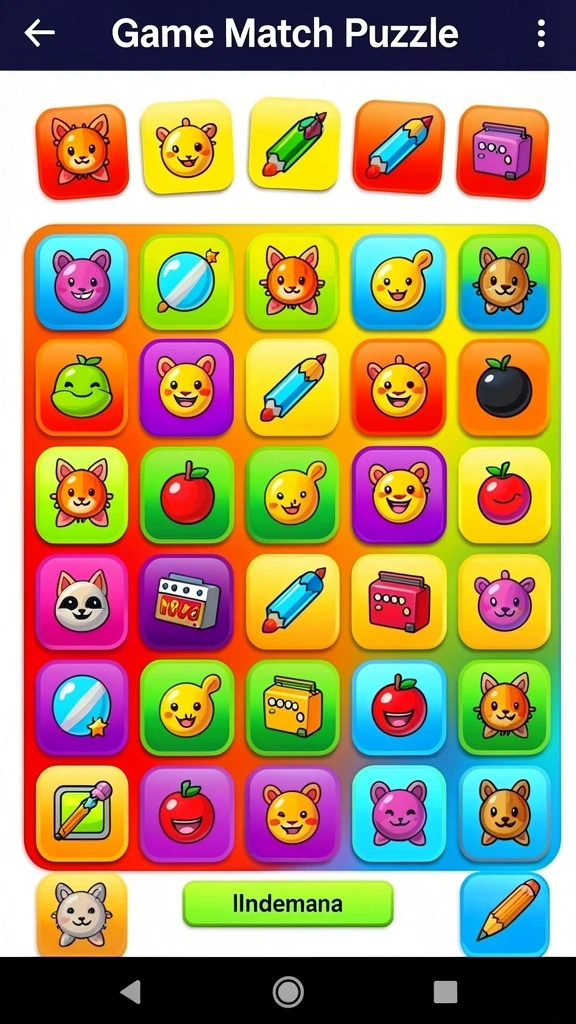Image resolution: width=576 pixels, height=1024 pixels.
Task: Tap the green Ilndemana button
Action: (x=288, y=904)
